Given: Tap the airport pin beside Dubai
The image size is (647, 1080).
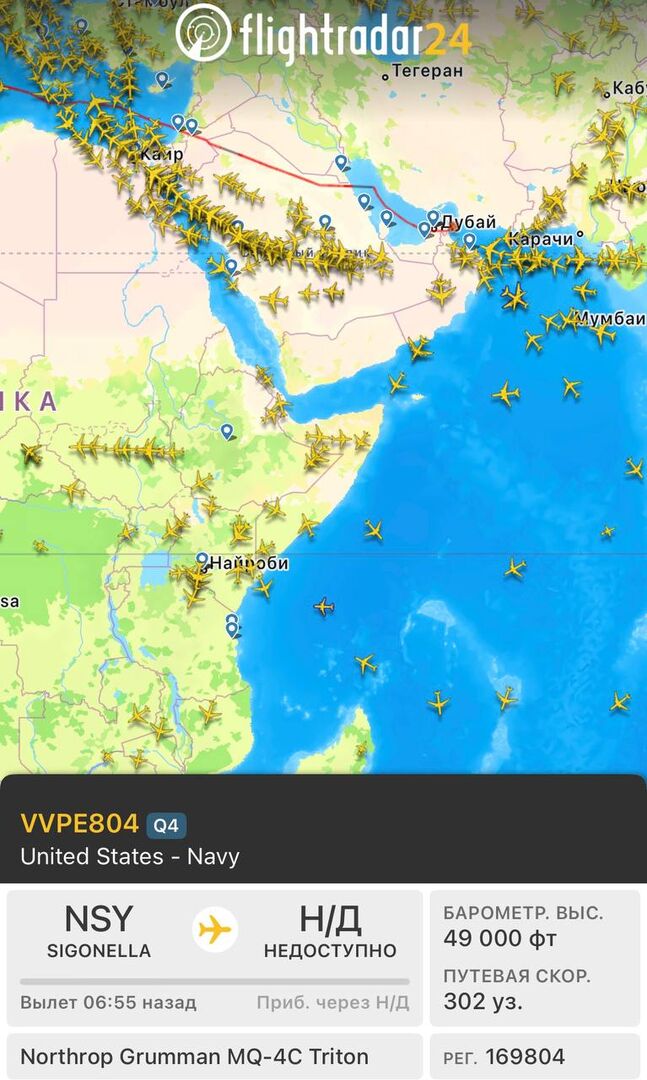Looking at the screenshot, I should [433, 217].
